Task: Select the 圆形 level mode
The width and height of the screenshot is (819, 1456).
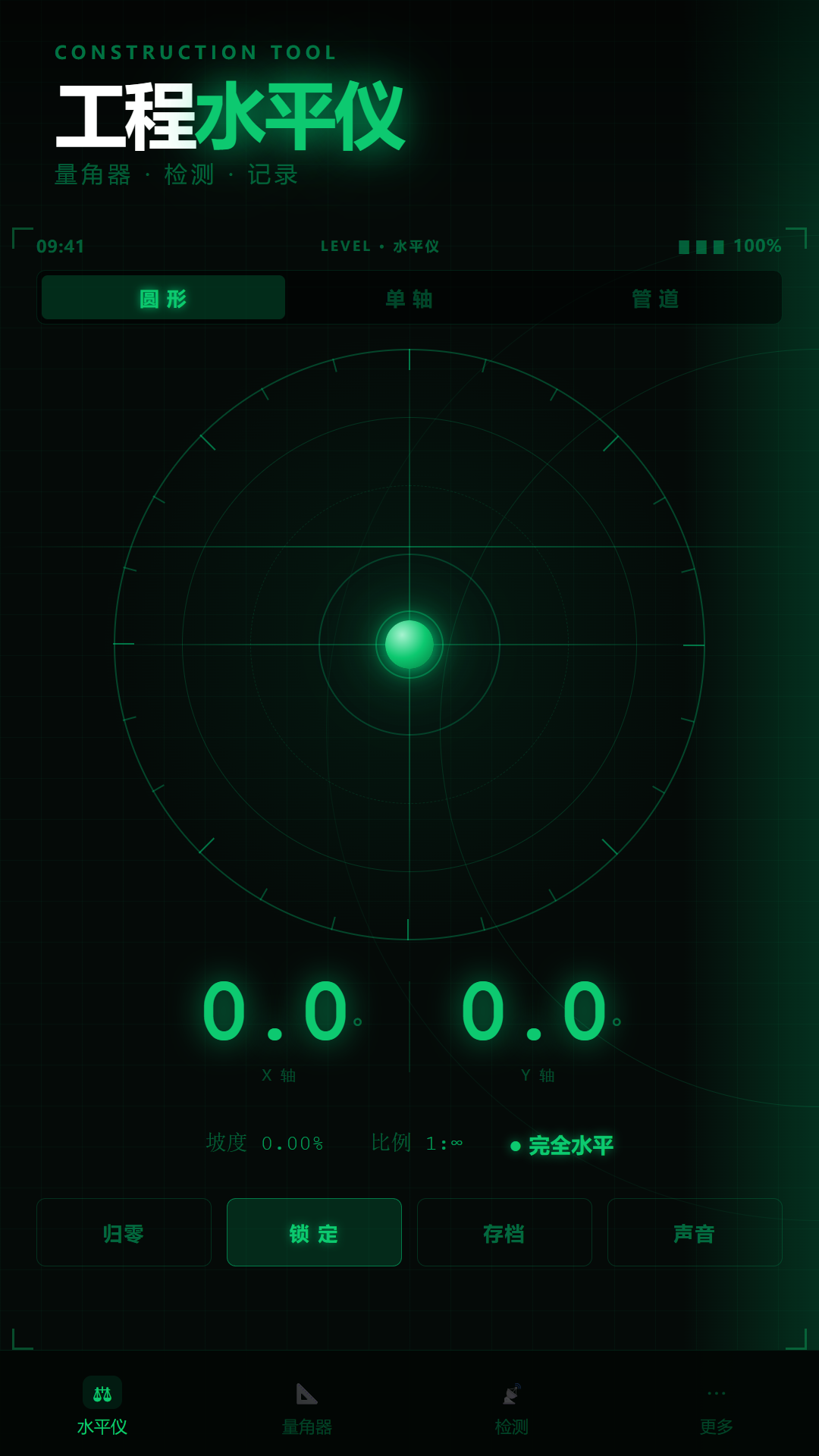Action: pos(163,297)
